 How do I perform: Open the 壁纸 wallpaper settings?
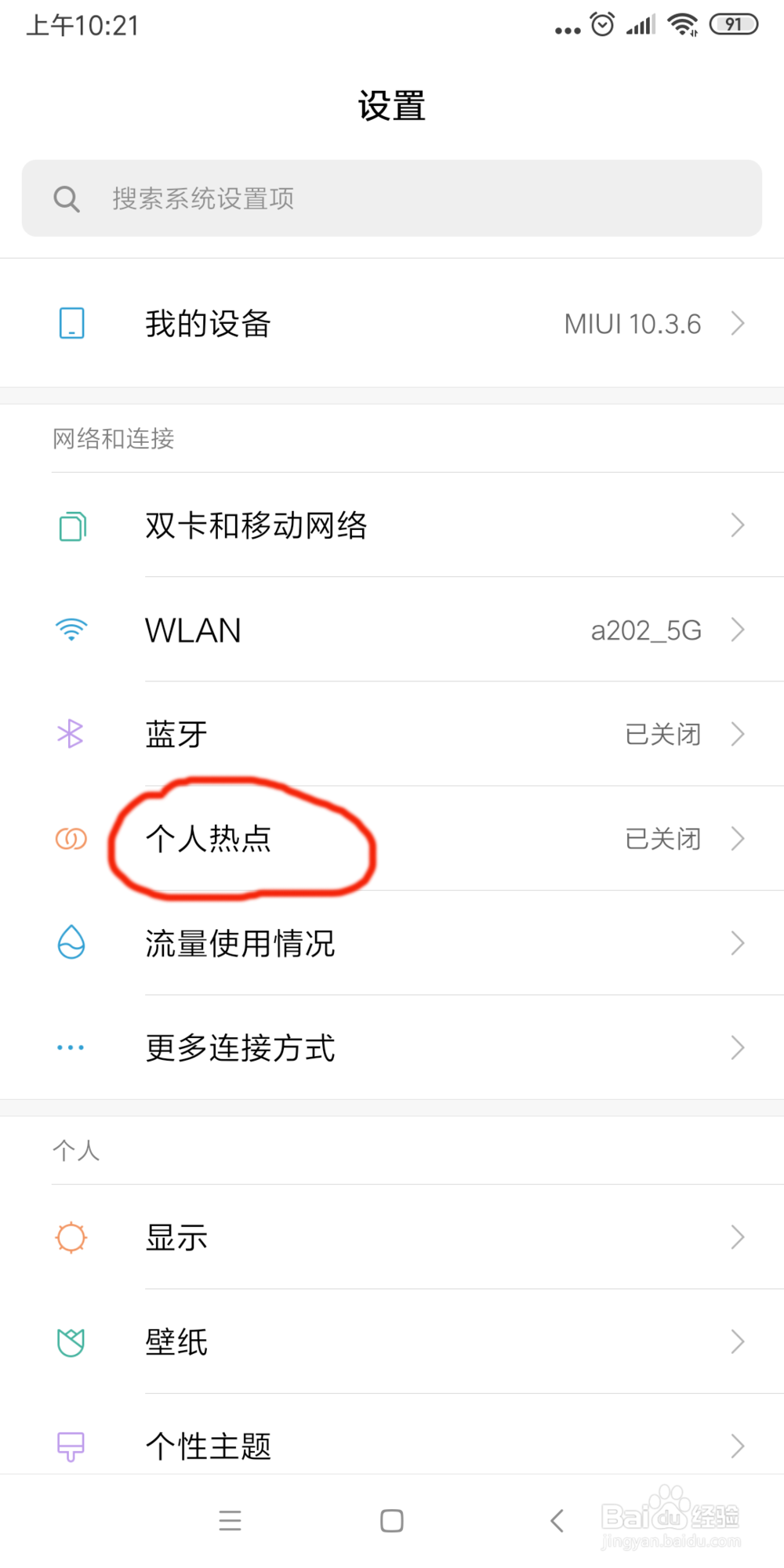(x=392, y=1341)
